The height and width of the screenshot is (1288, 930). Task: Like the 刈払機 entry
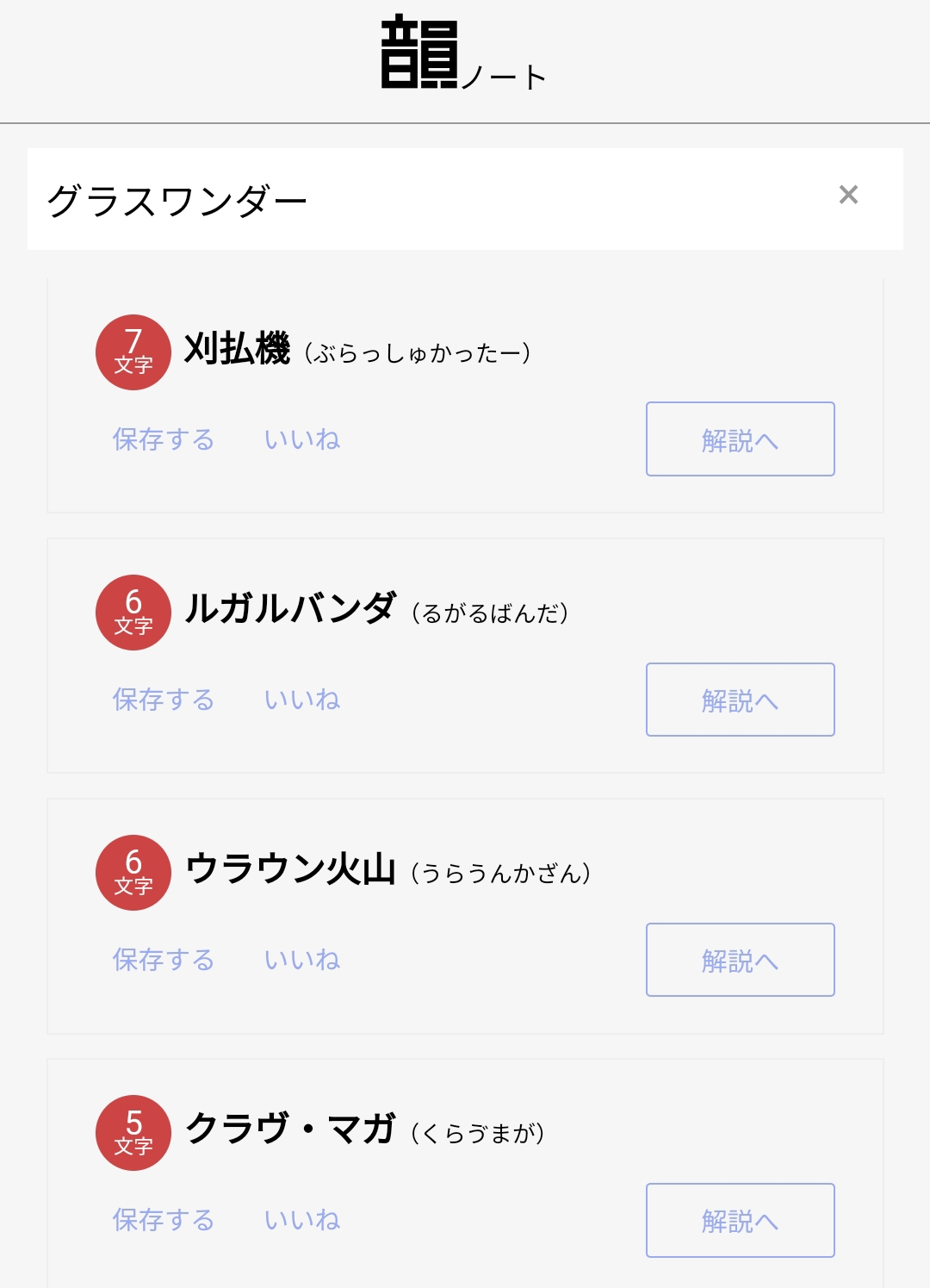click(x=302, y=439)
